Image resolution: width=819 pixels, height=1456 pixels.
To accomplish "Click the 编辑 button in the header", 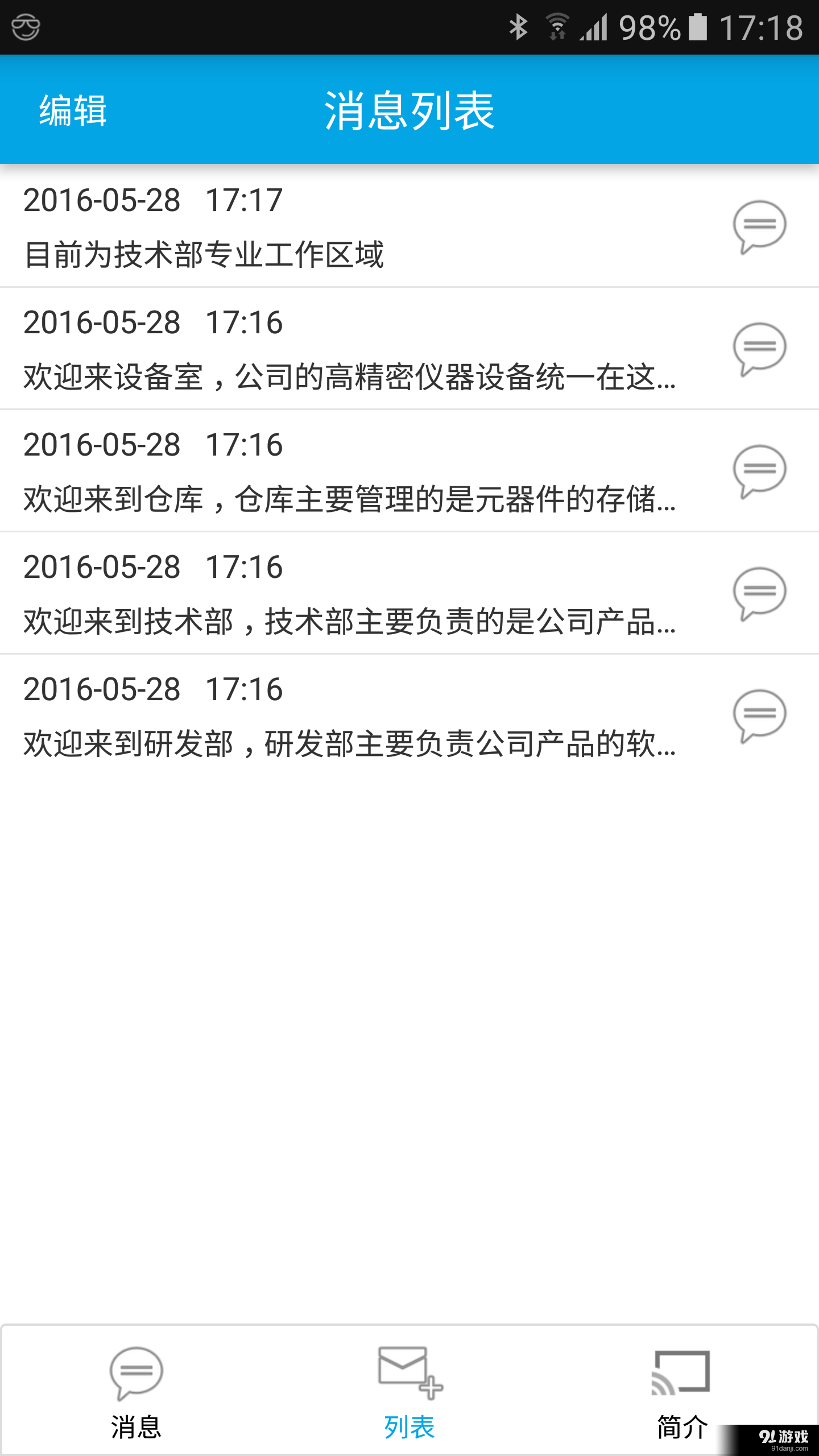I will (x=71, y=110).
